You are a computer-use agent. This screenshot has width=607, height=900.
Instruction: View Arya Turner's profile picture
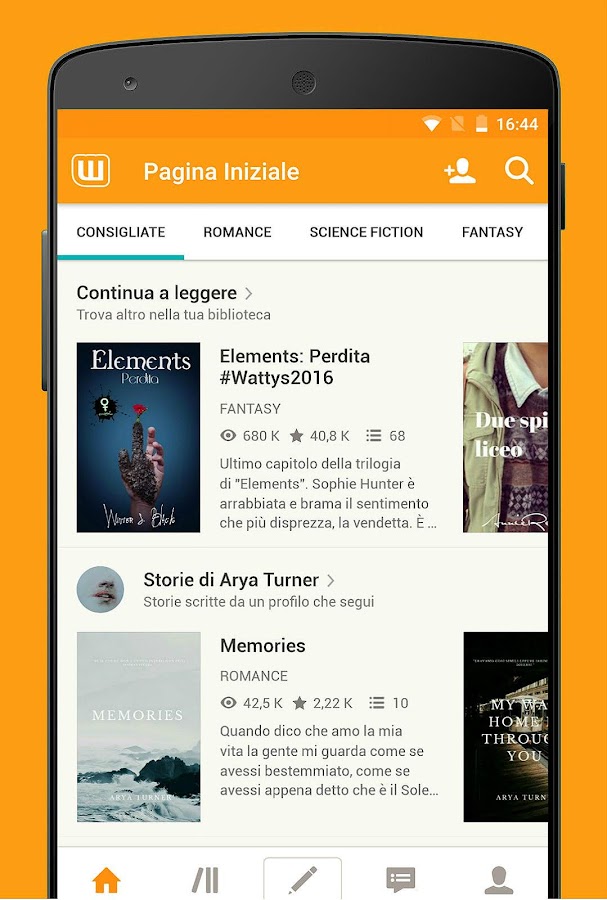pyautogui.click(x=100, y=589)
